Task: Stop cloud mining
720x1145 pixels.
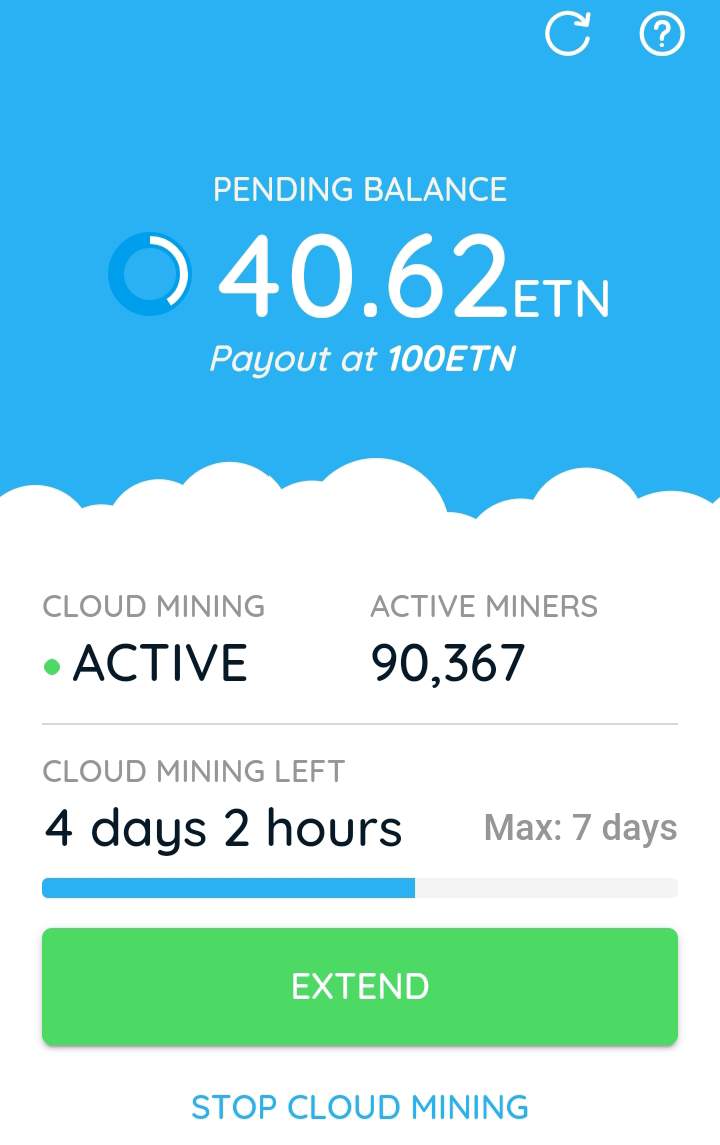Action: pos(360,1107)
